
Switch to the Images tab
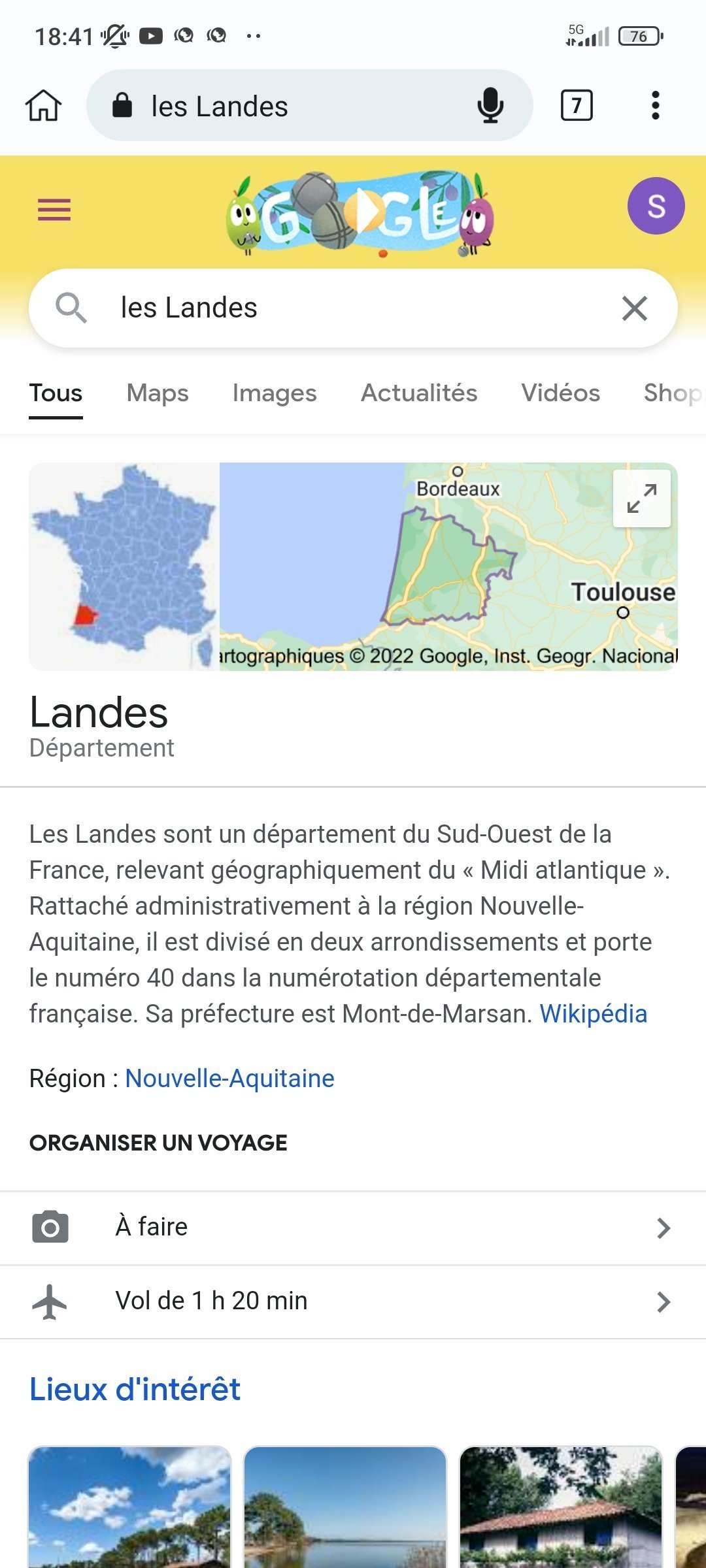coord(275,393)
